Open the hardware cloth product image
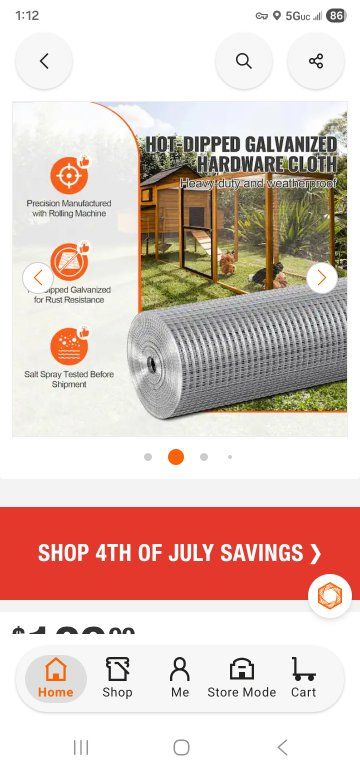 click(180, 269)
